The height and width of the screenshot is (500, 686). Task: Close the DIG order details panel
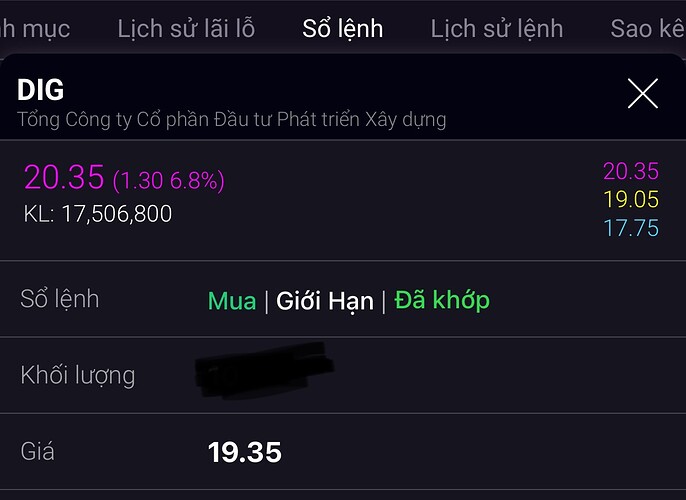pyautogui.click(x=642, y=93)
